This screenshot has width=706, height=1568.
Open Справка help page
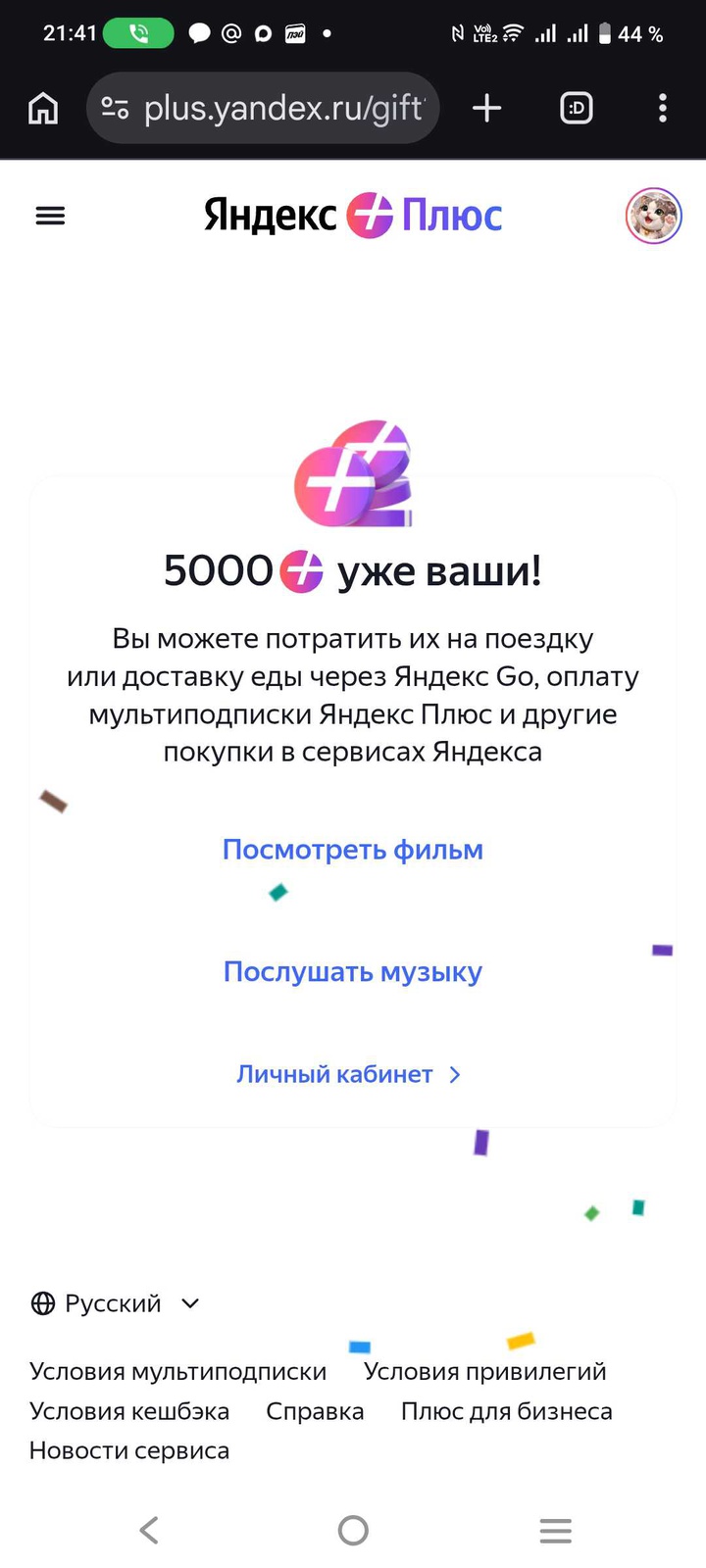(x=315, y=1411)
